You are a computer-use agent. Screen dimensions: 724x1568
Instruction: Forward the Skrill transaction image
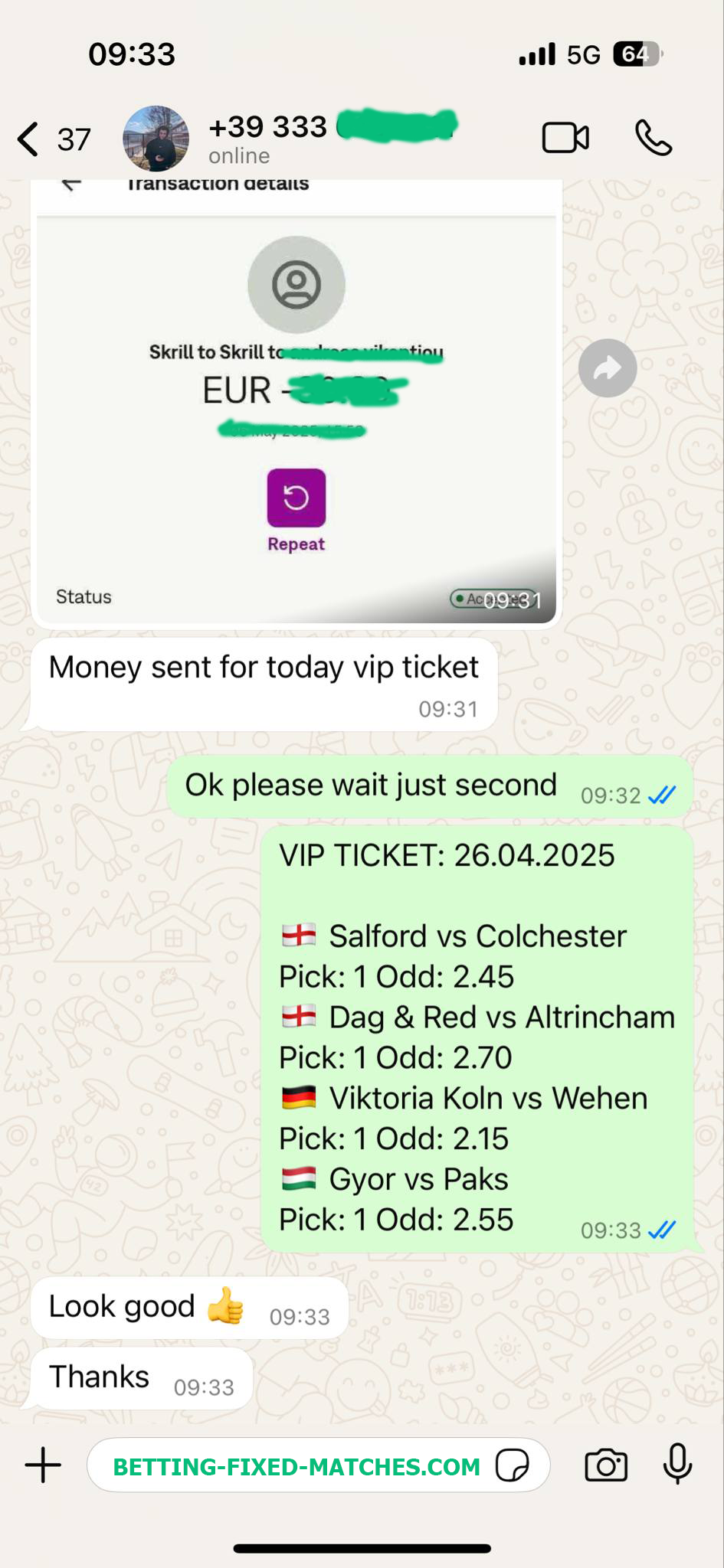point(607,368)
